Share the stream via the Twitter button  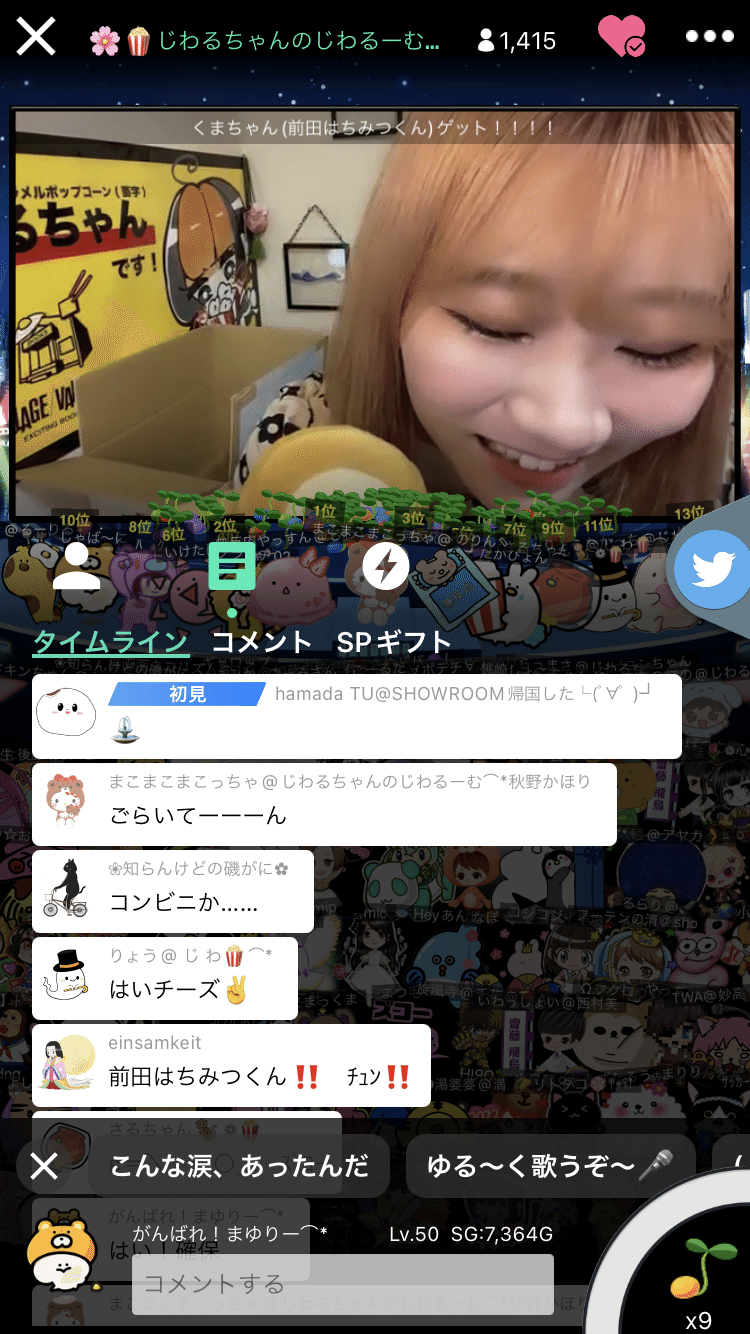pos(713,571)
